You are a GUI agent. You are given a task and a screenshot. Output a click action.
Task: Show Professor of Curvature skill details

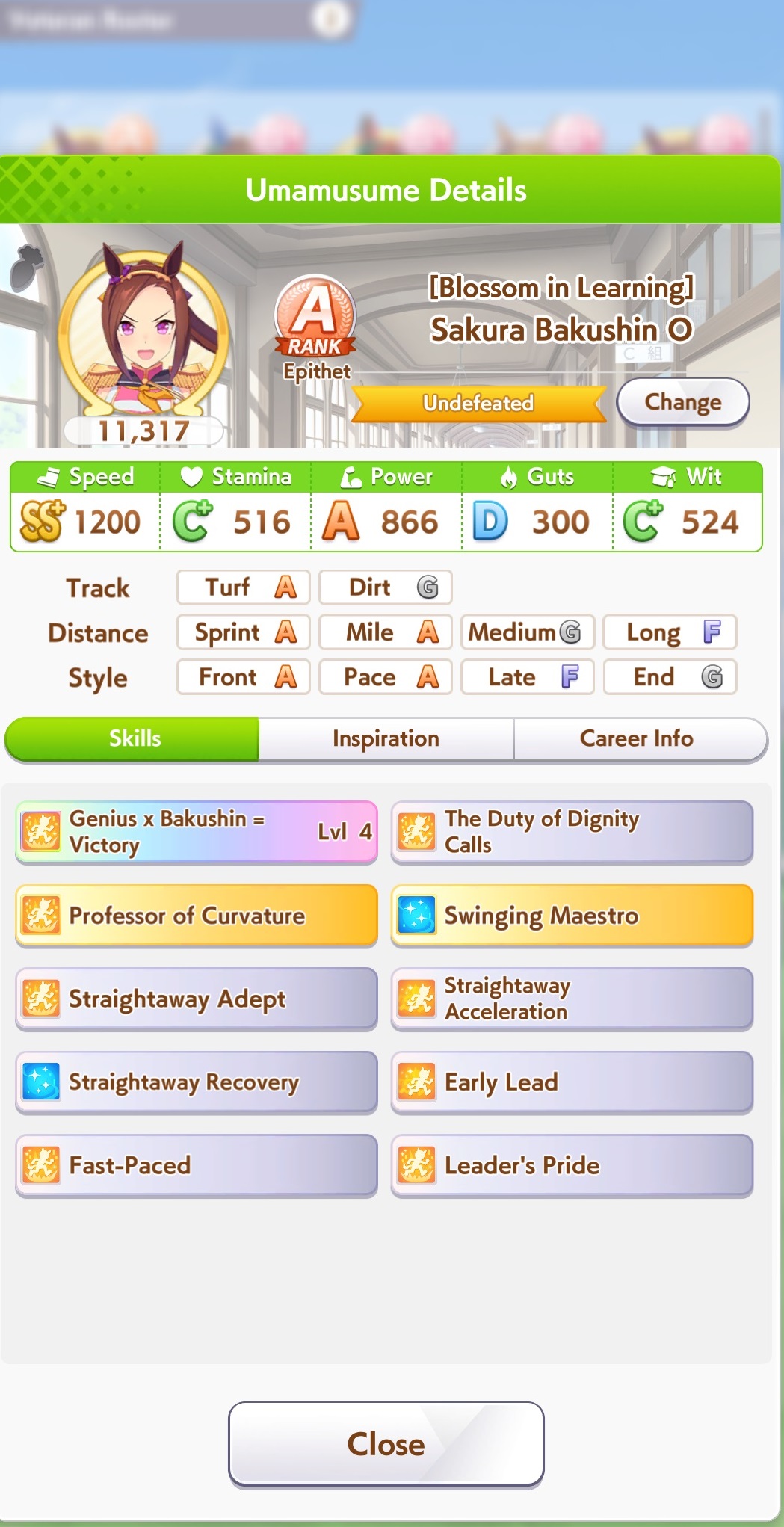pos(197,916)
